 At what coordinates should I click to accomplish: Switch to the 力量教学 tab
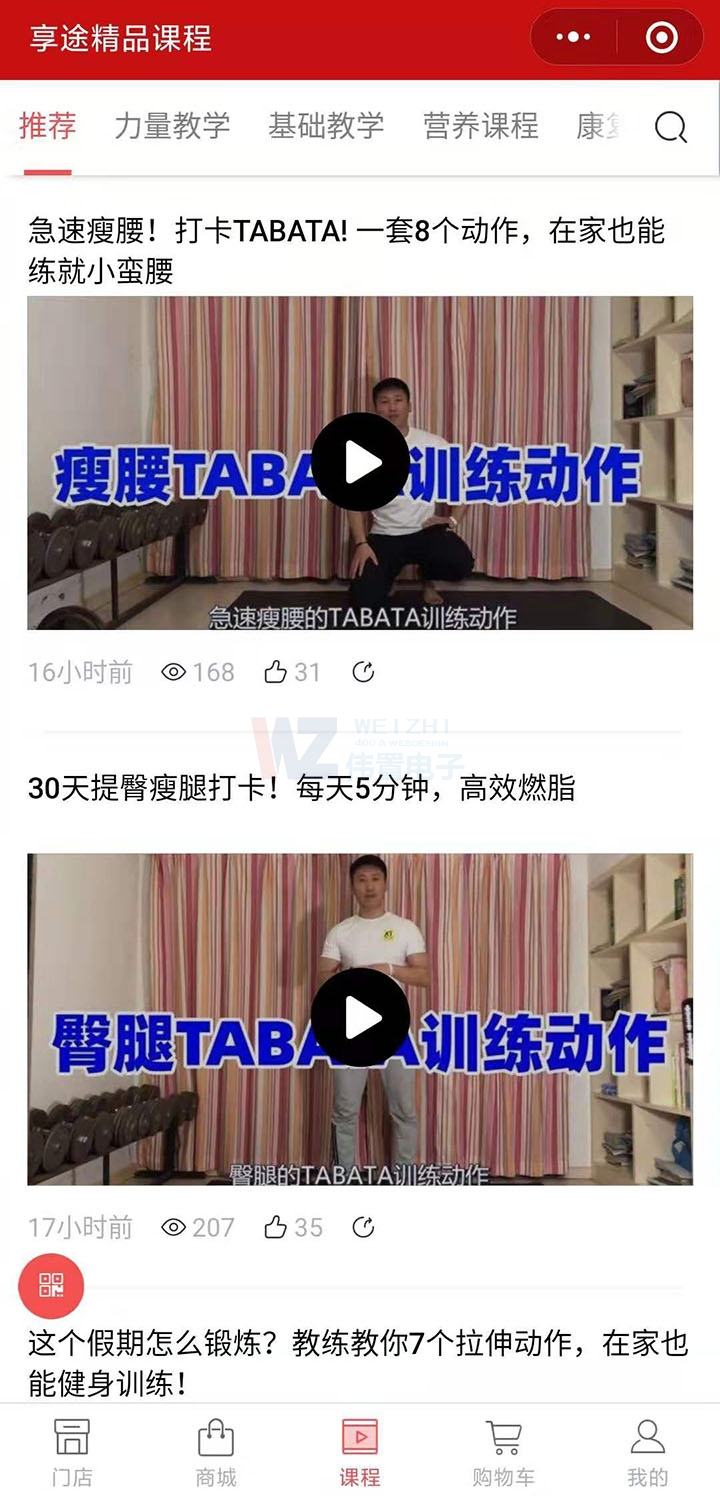point(172,126)
